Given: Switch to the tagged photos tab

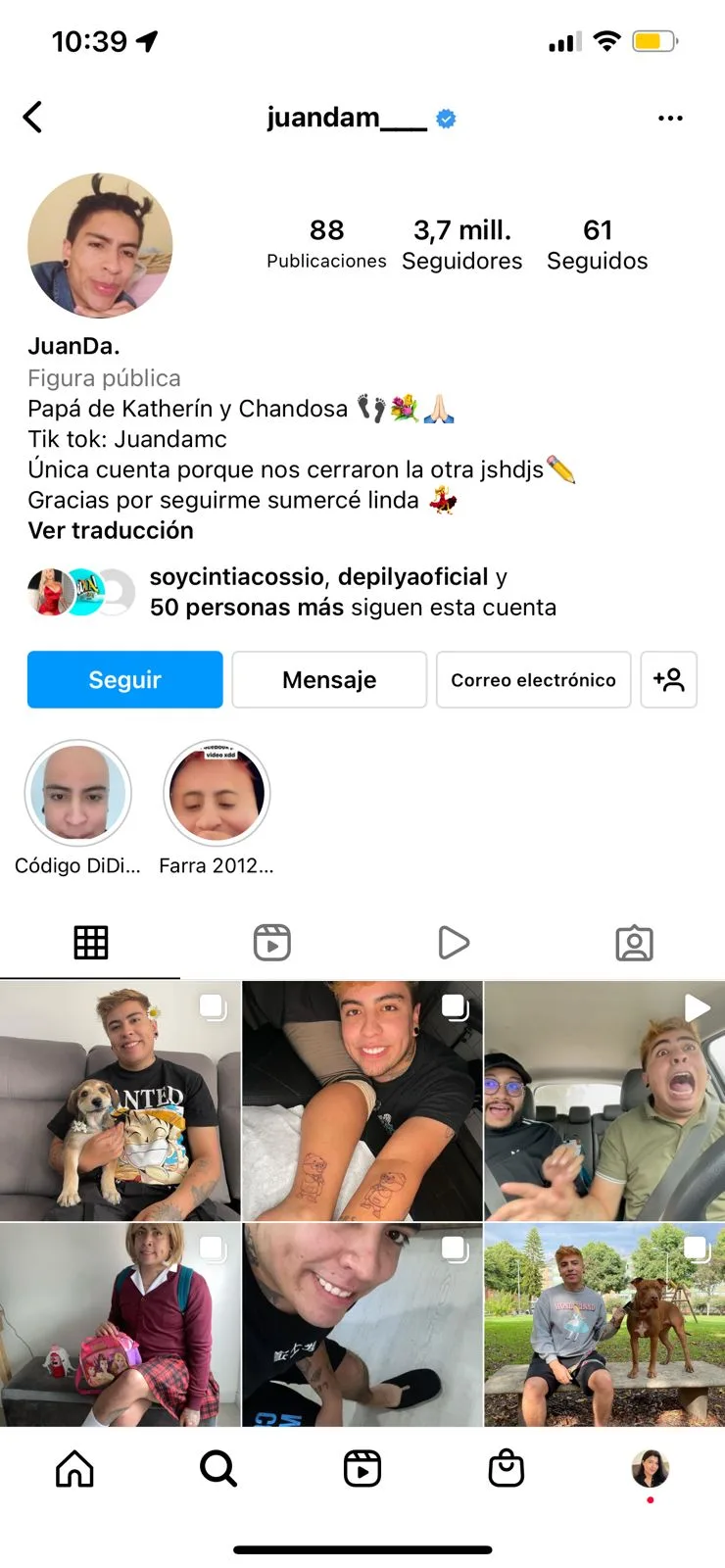Looking at the screenshot, I should tap(634, 943).
